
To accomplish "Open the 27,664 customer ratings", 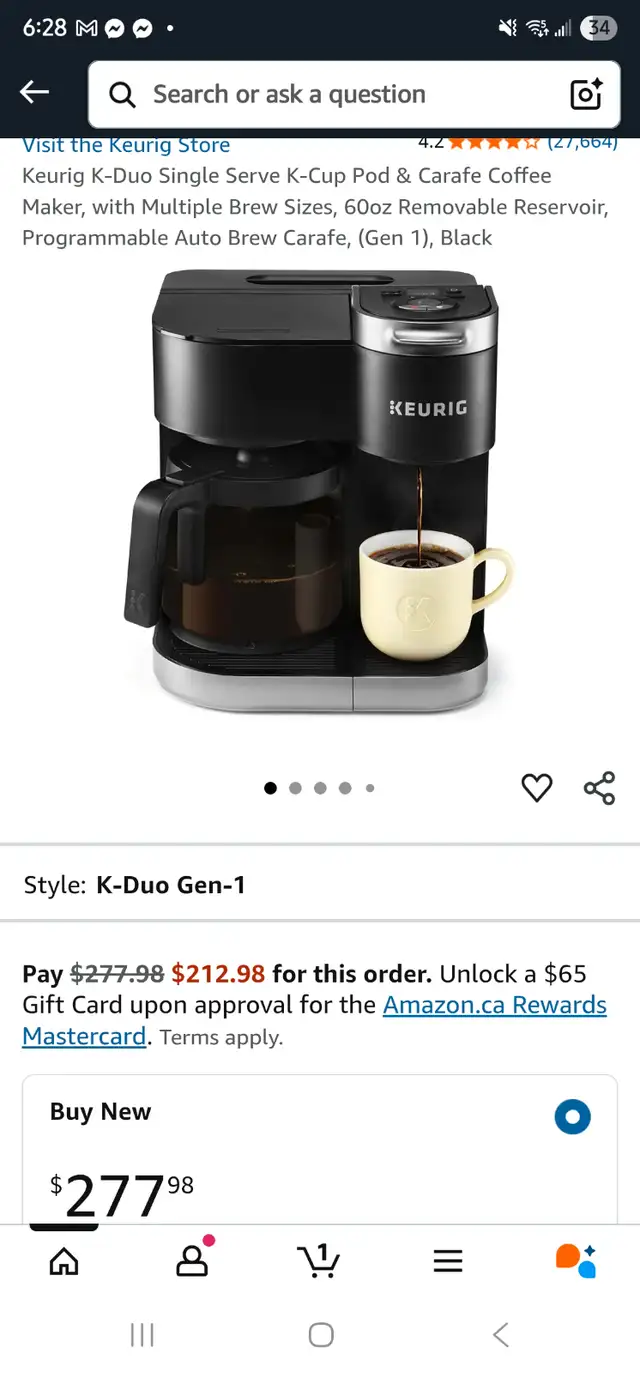I will point(582,143).
